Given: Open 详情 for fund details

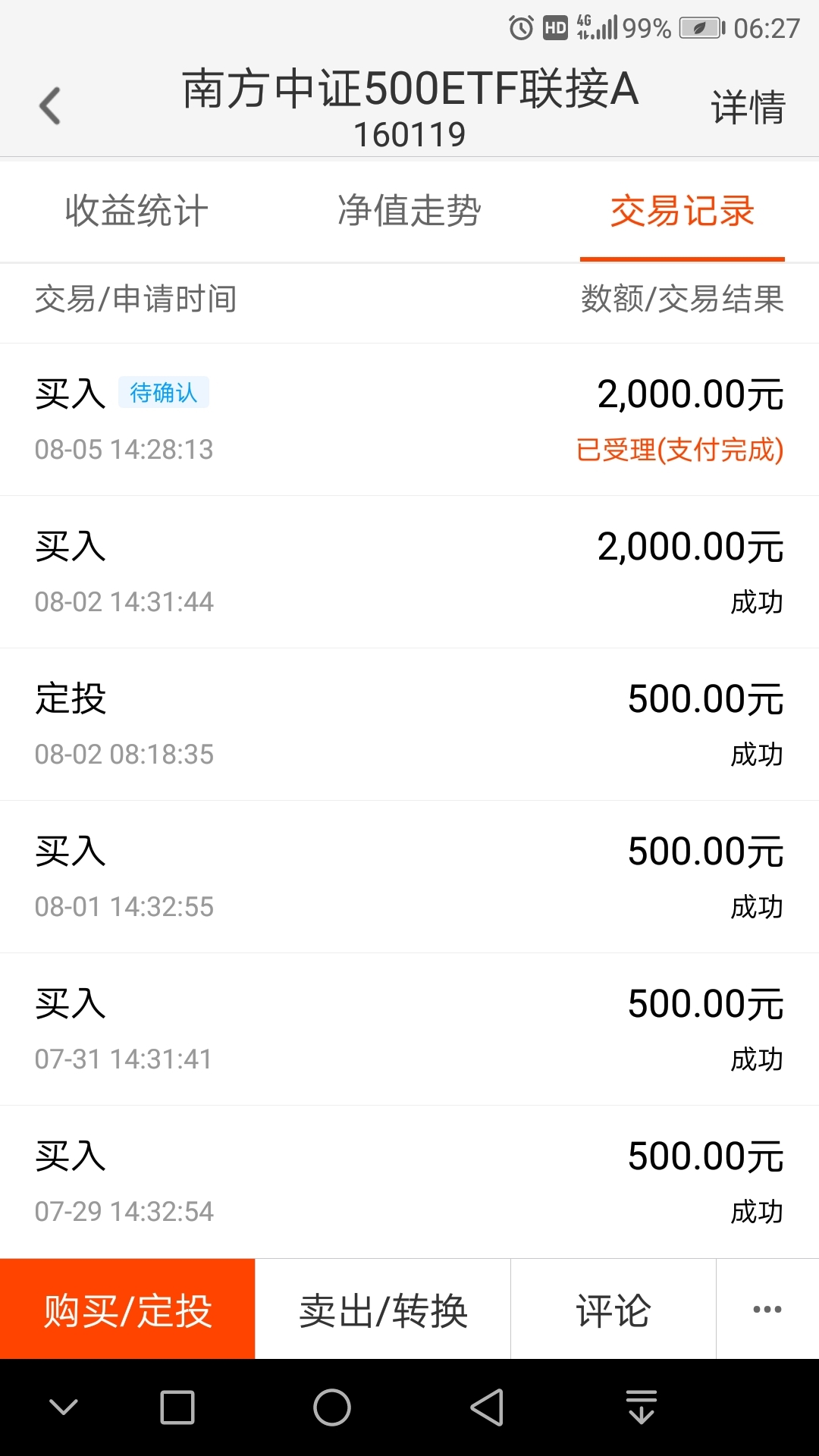Looking at the screenshot, I should pyautogui.click(x=748, y=106).
